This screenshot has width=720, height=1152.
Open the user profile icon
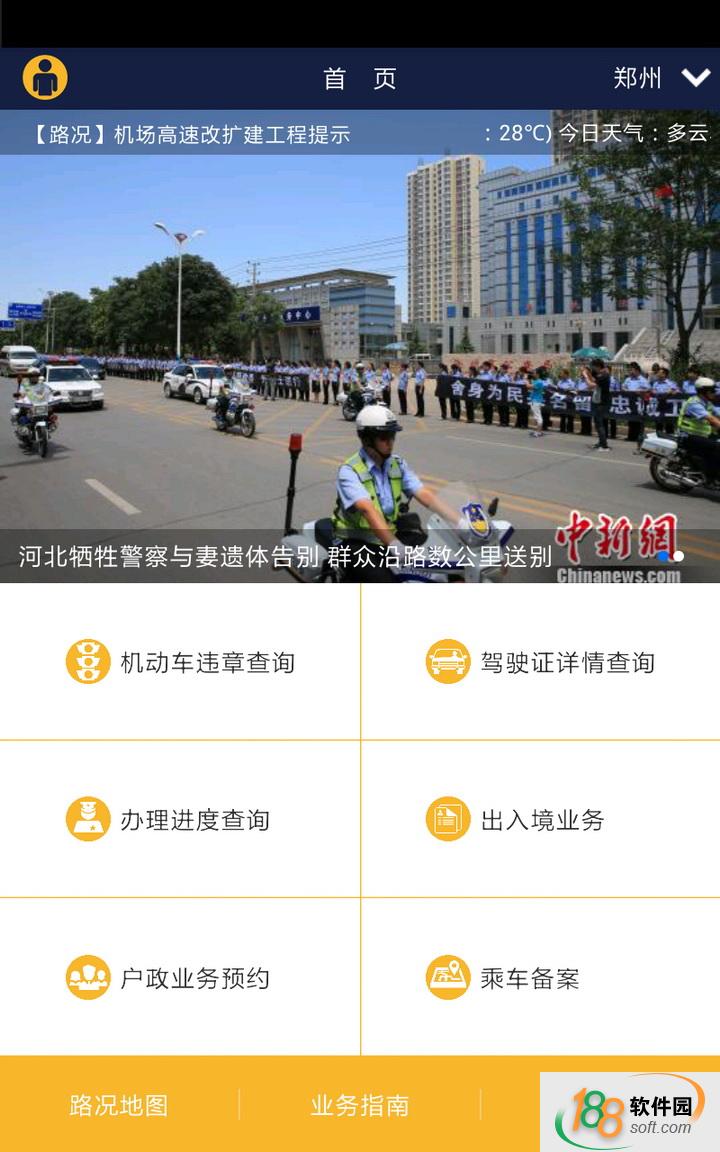click(45, 78)
